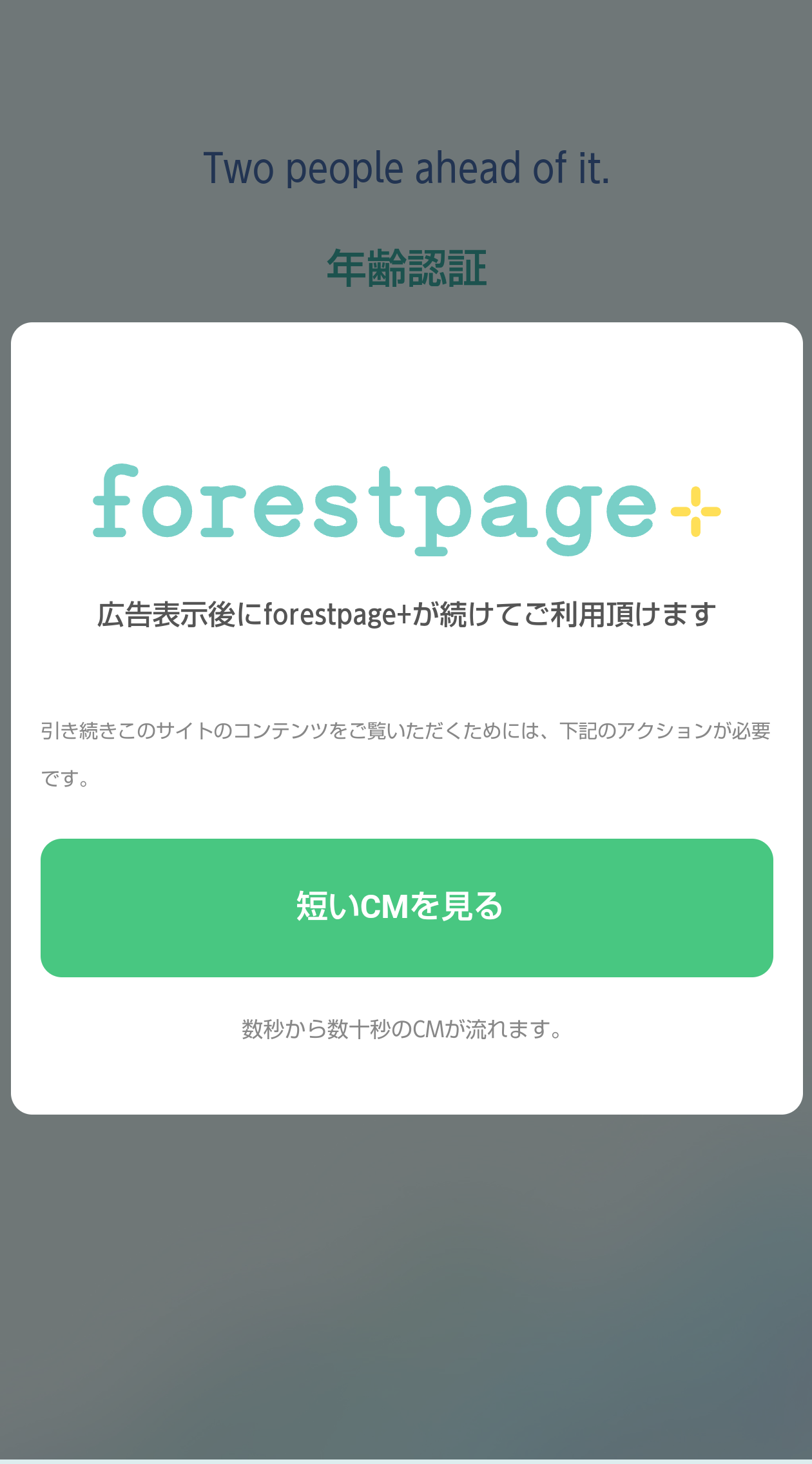This screenshot has width=812, height=1464.
Task: Tap the 短いCMを見る button
Action: coord(406,908)
